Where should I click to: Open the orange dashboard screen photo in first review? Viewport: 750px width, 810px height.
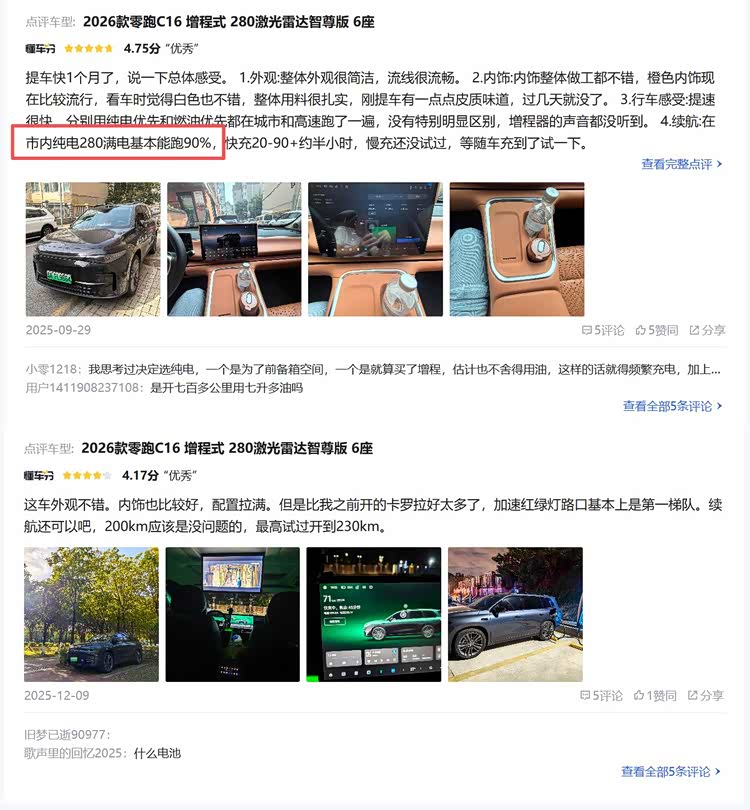coord(233,249)
